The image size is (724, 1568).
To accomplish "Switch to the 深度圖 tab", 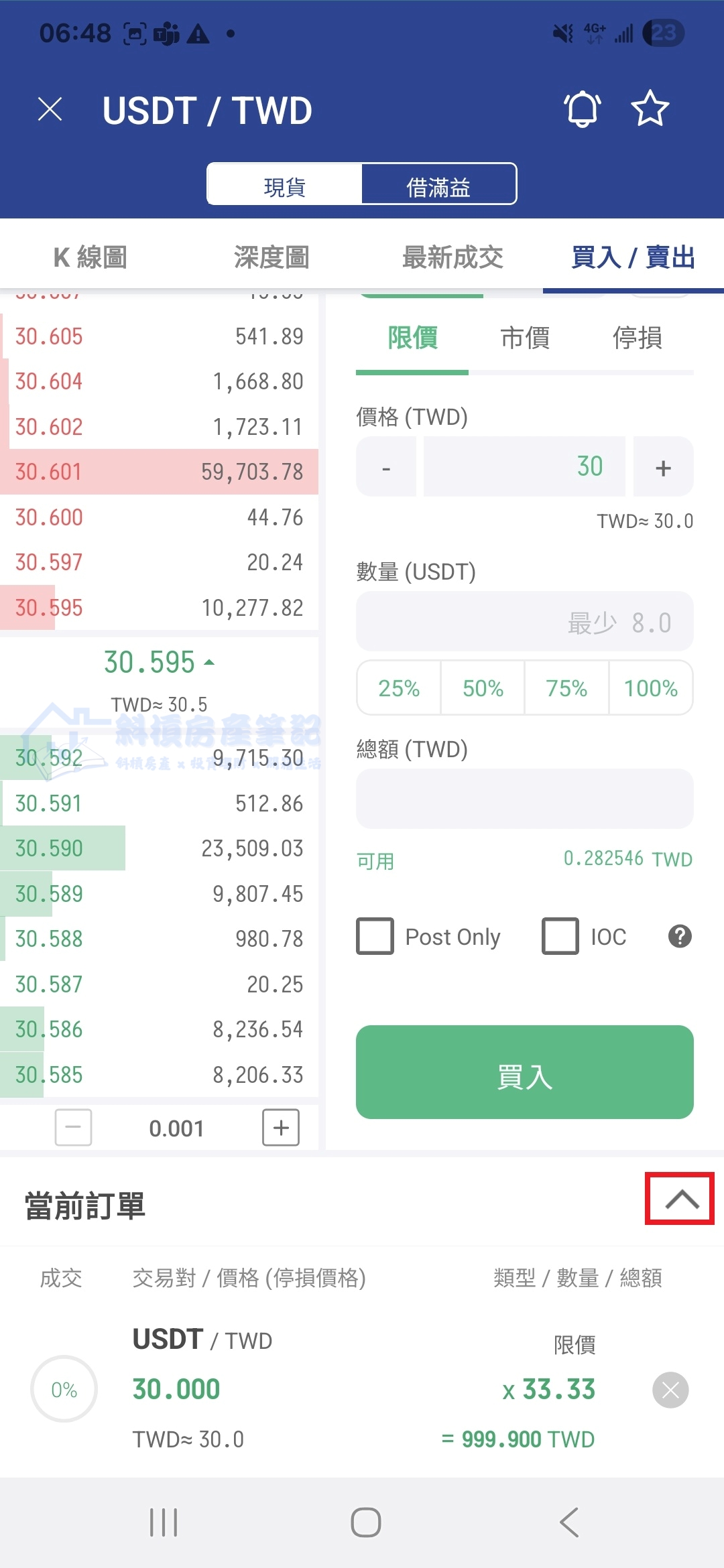I will (271, 257).
